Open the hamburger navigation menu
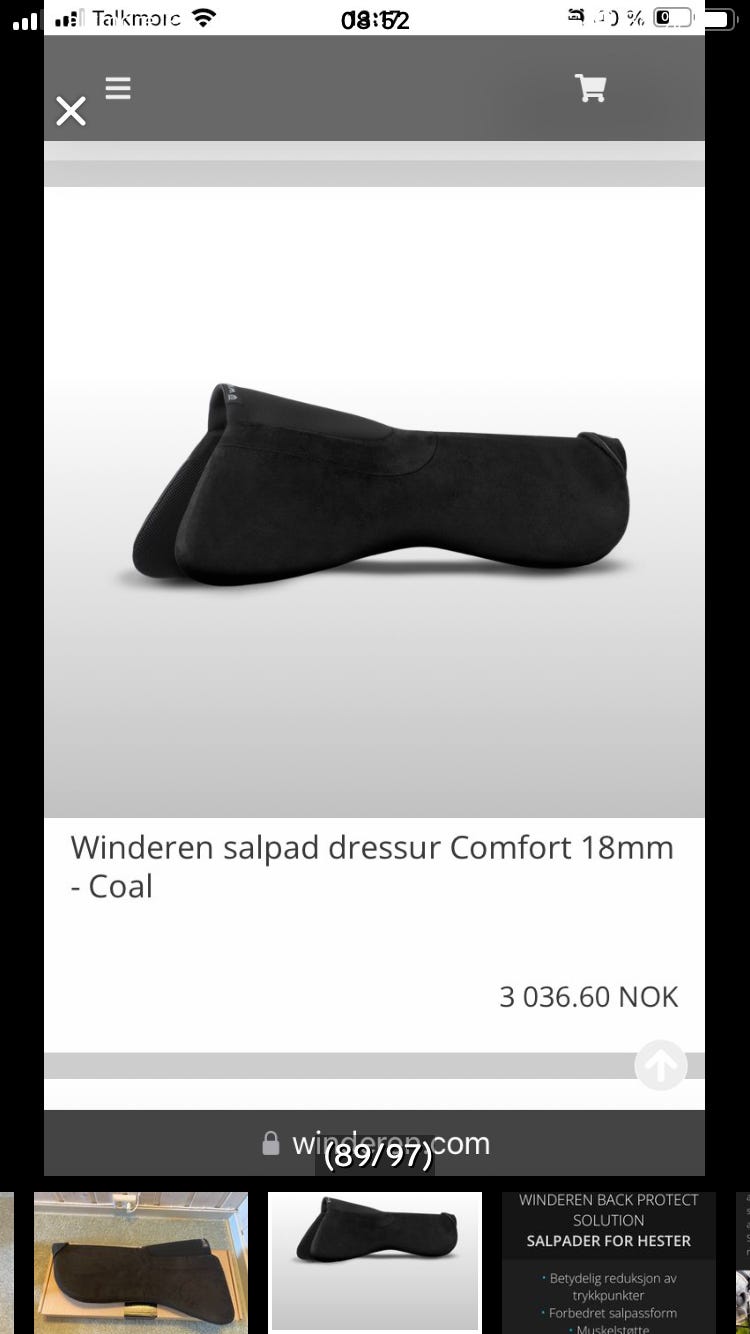Screen dimensions: 750x1334 point(118,88)
